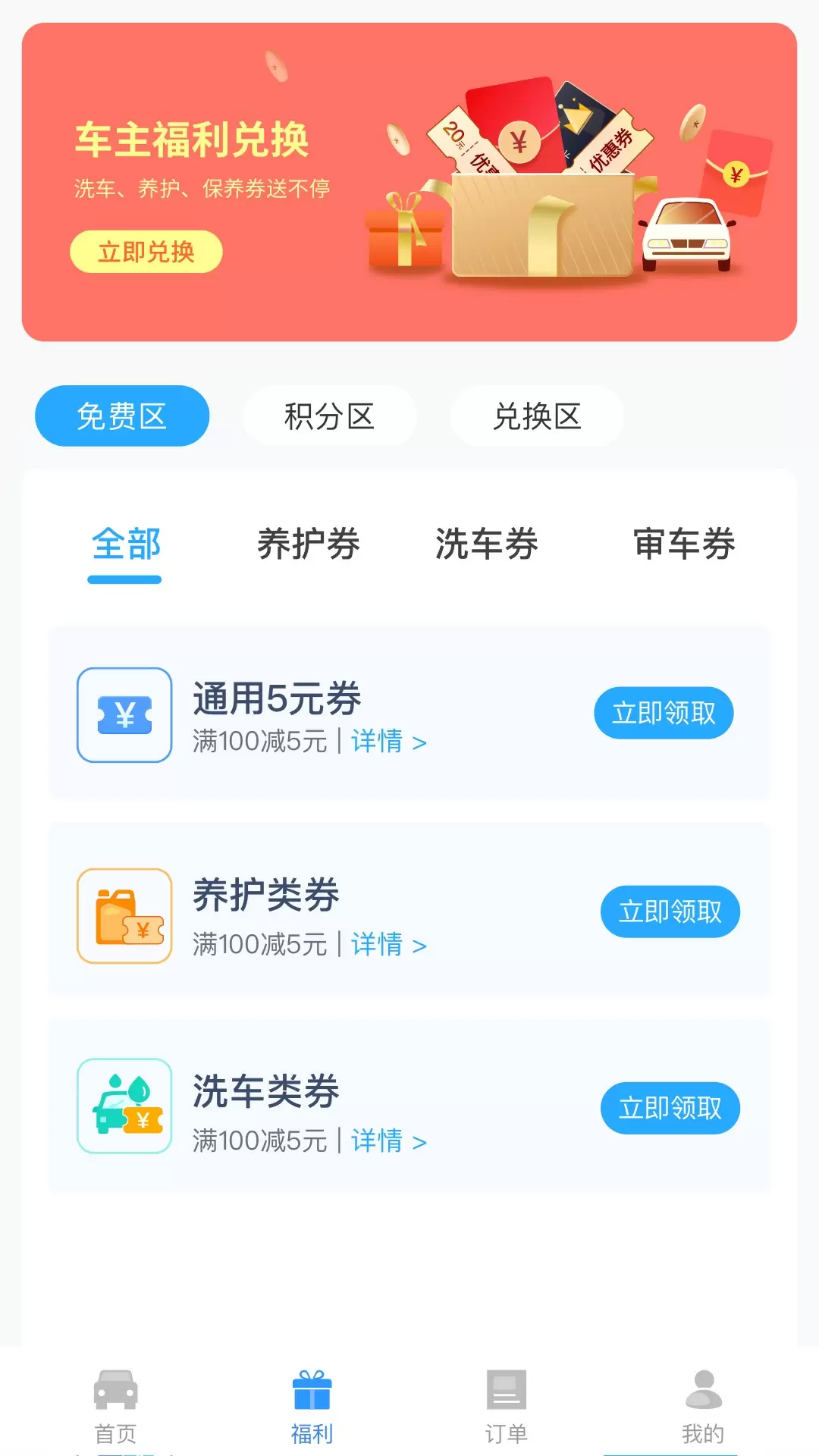Go to the 首页 tab
Screen dimensions: 819x1456
point(115,1407)
